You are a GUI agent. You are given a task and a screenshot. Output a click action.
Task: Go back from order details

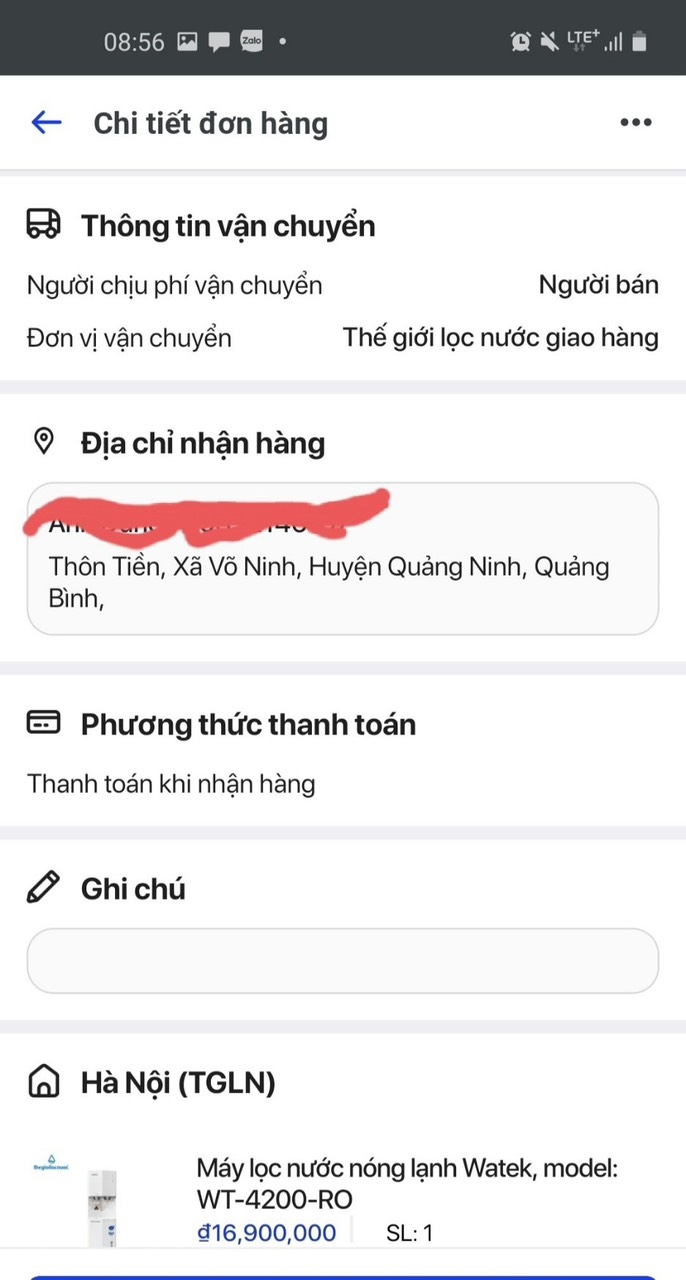(47, 123)
